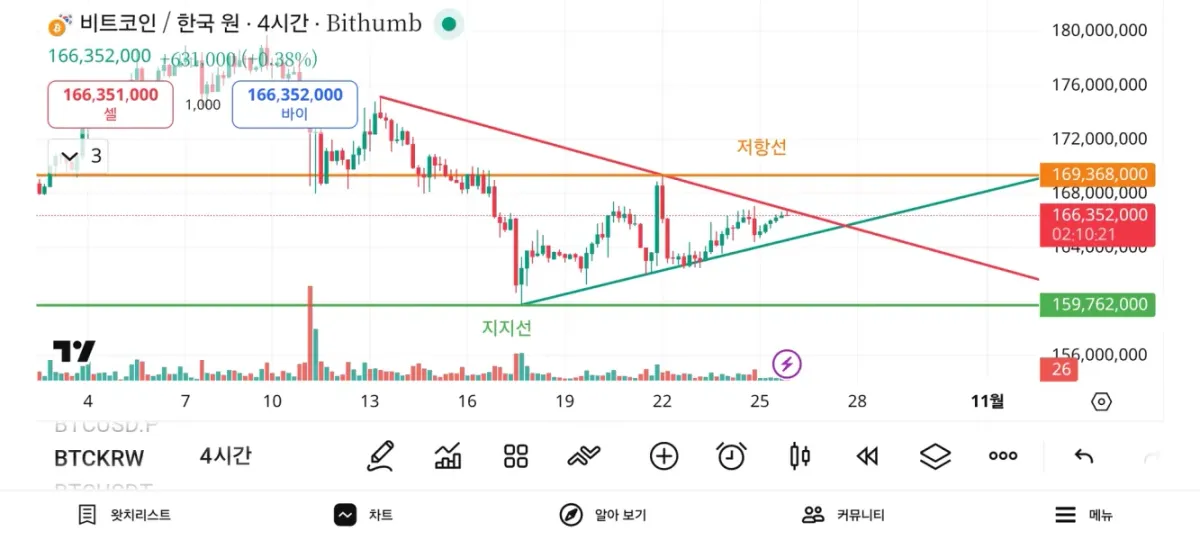Screen dimensions: 1200x540
Task: Open the chart layout grid
Action: click(x=516, y=456)
